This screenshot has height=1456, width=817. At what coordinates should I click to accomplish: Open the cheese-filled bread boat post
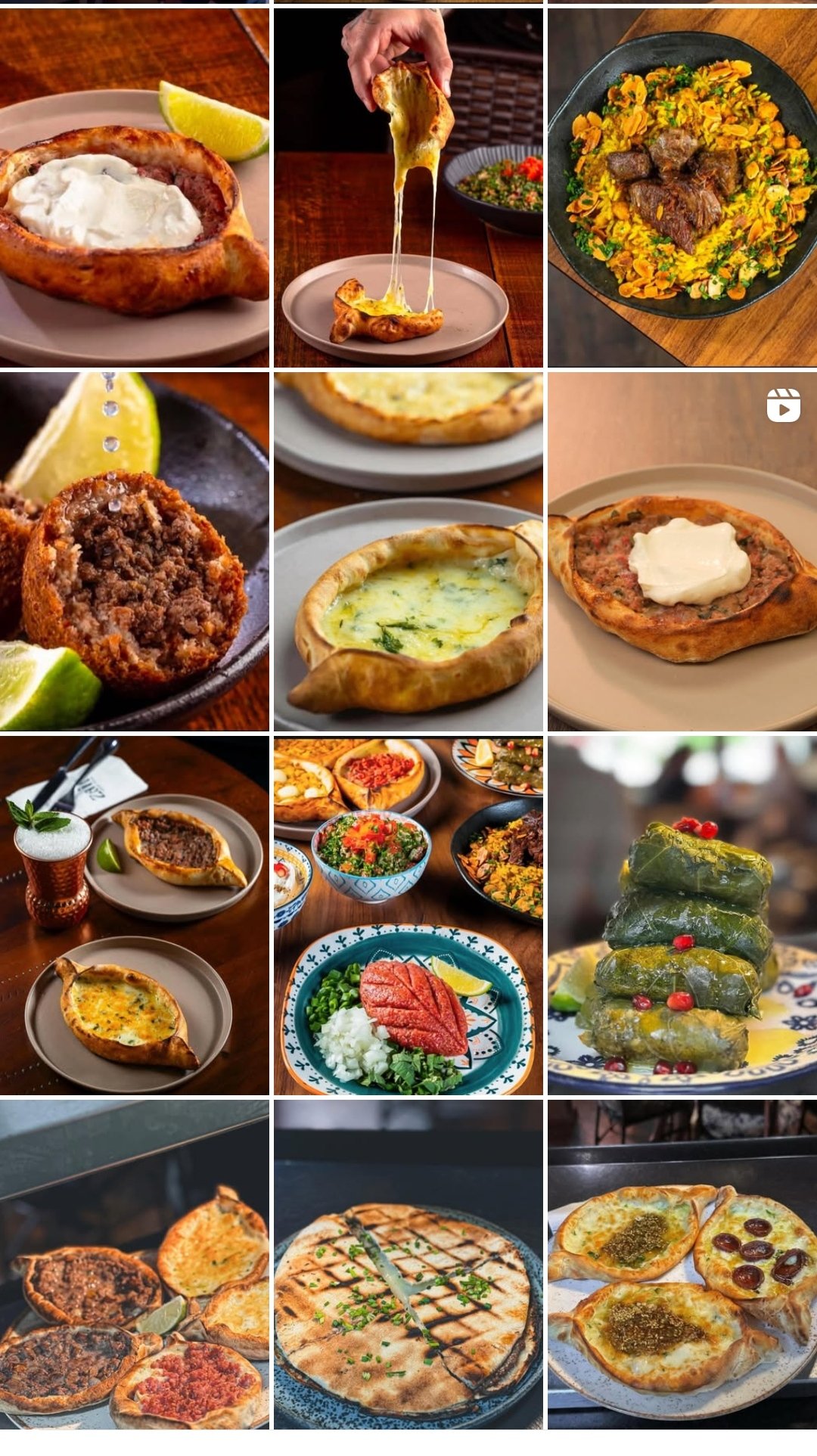(x=408, y=551)
